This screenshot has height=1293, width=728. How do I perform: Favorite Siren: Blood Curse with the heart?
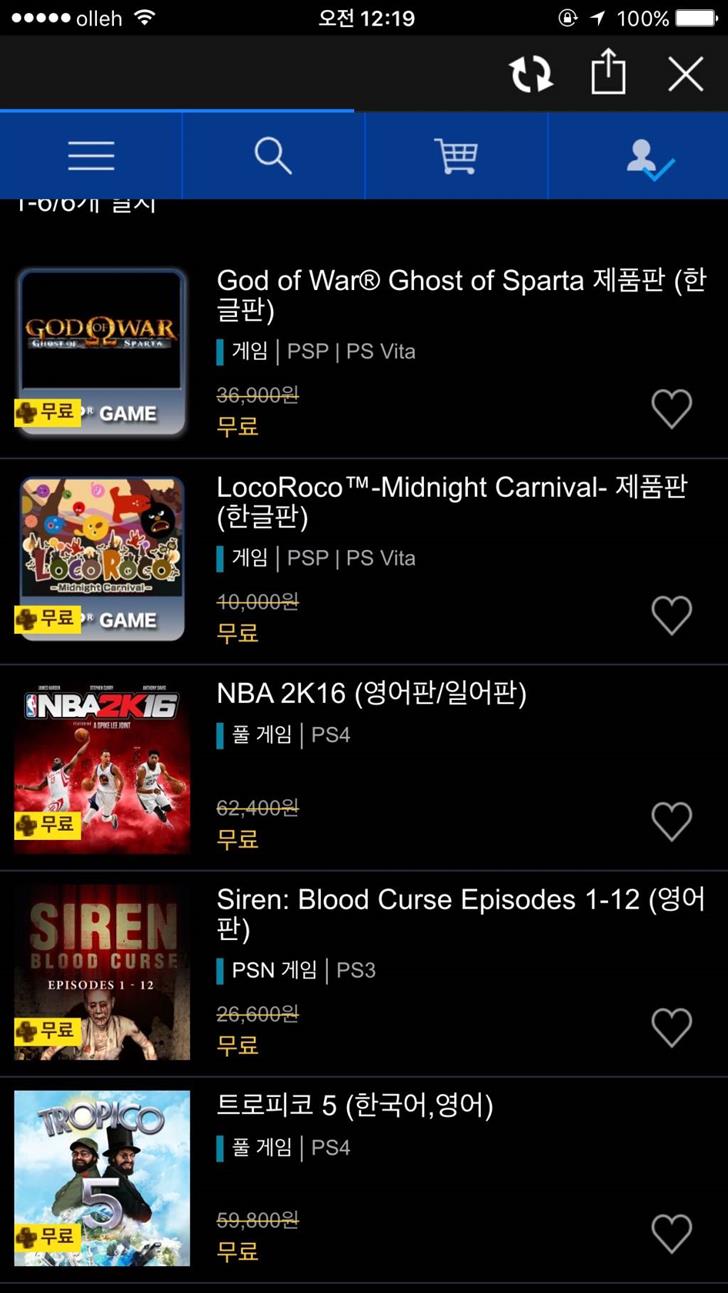(x=671, y=1028)
